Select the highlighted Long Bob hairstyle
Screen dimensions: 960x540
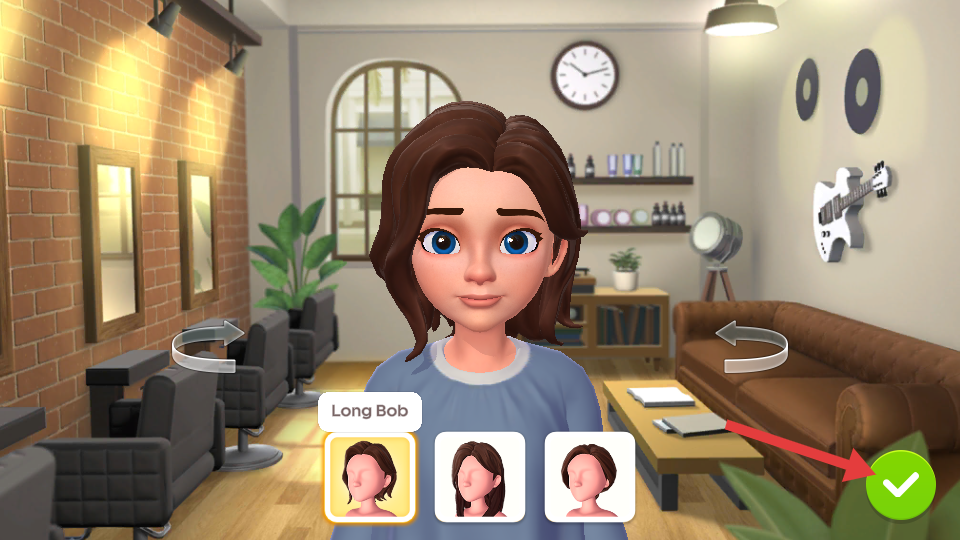(x=369, y=477)
